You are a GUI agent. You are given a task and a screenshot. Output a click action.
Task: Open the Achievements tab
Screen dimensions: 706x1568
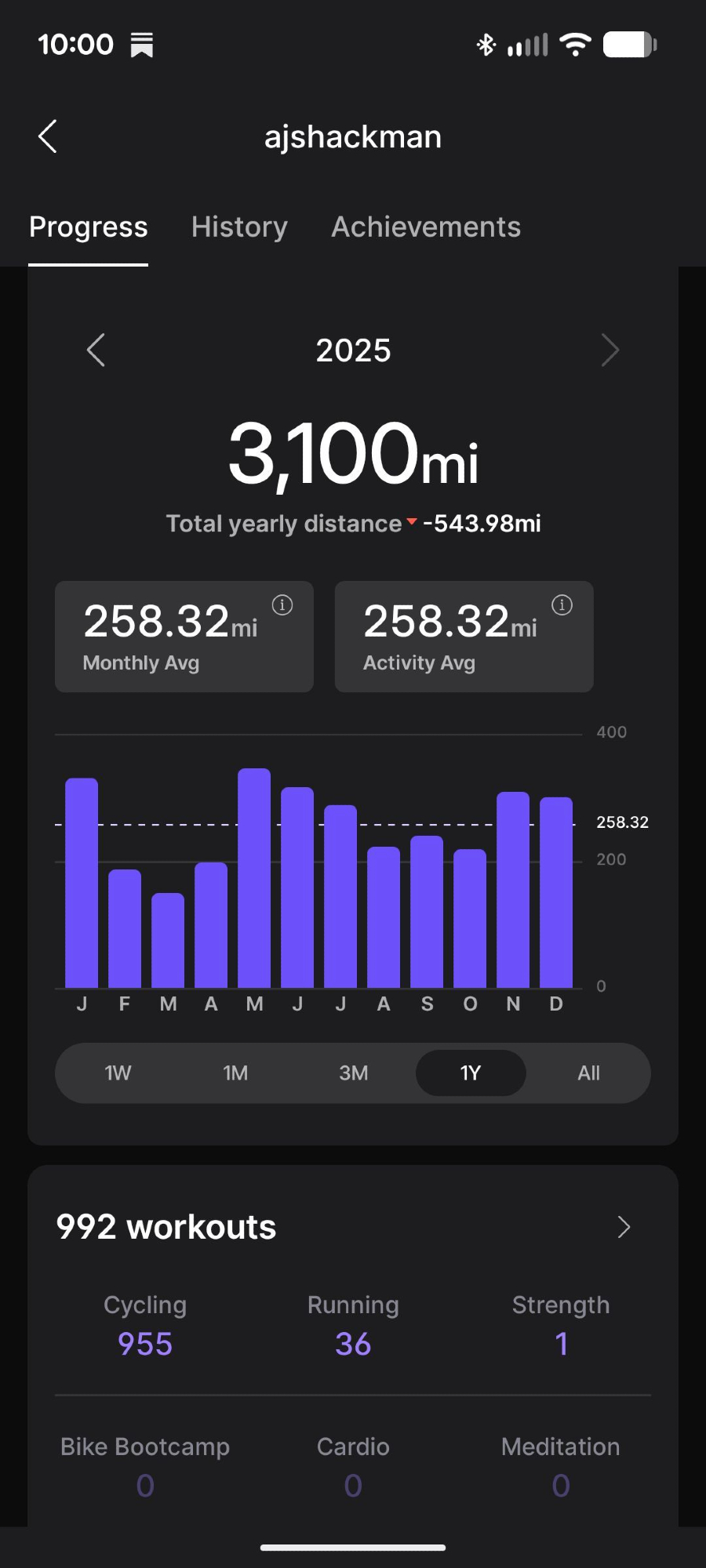pos(426,227)
